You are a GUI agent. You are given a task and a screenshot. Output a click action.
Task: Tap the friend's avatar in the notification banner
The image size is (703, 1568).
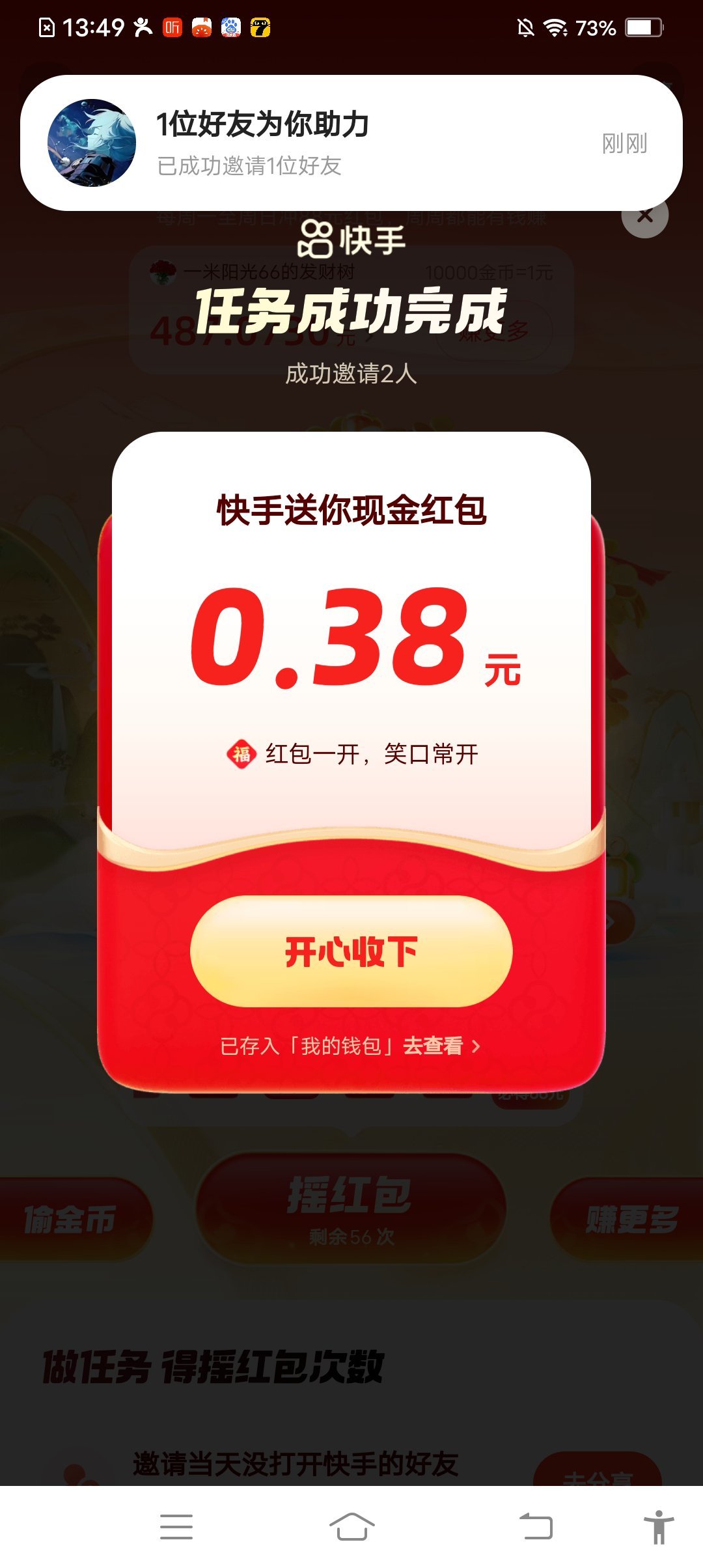coord(94,142)
